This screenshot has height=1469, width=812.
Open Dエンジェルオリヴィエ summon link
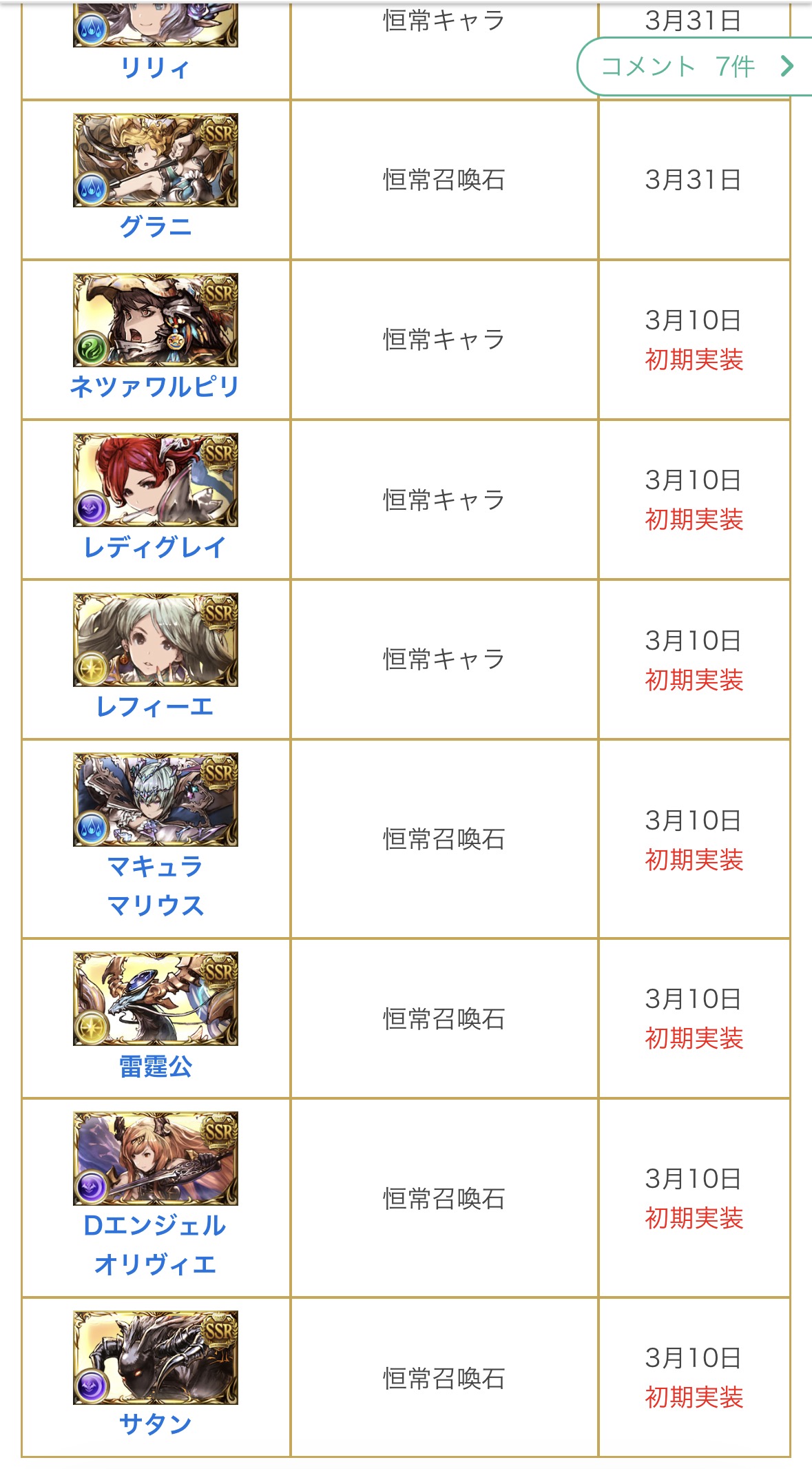[155, 1244]
